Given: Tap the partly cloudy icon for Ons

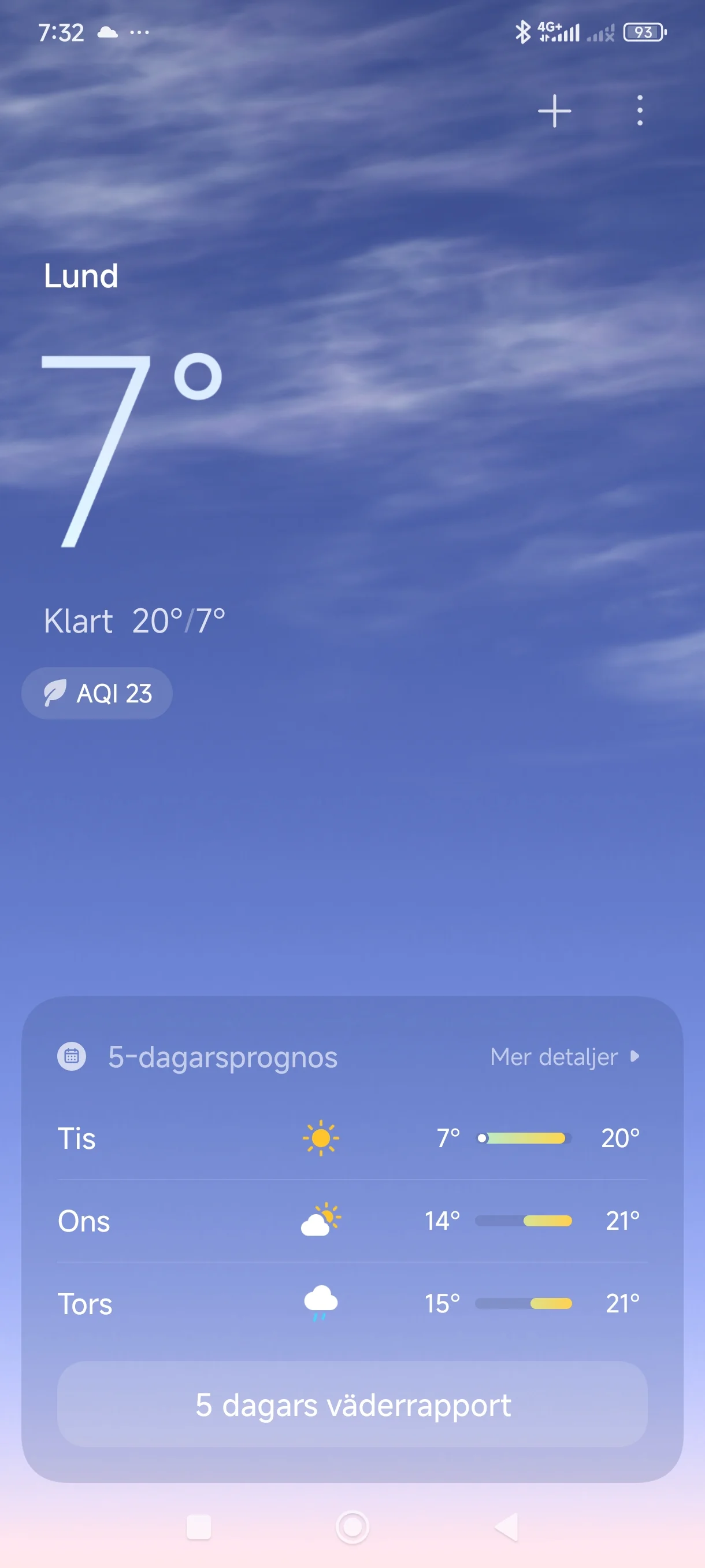Looking at the screenshot, I should [x=321, y=1221].
